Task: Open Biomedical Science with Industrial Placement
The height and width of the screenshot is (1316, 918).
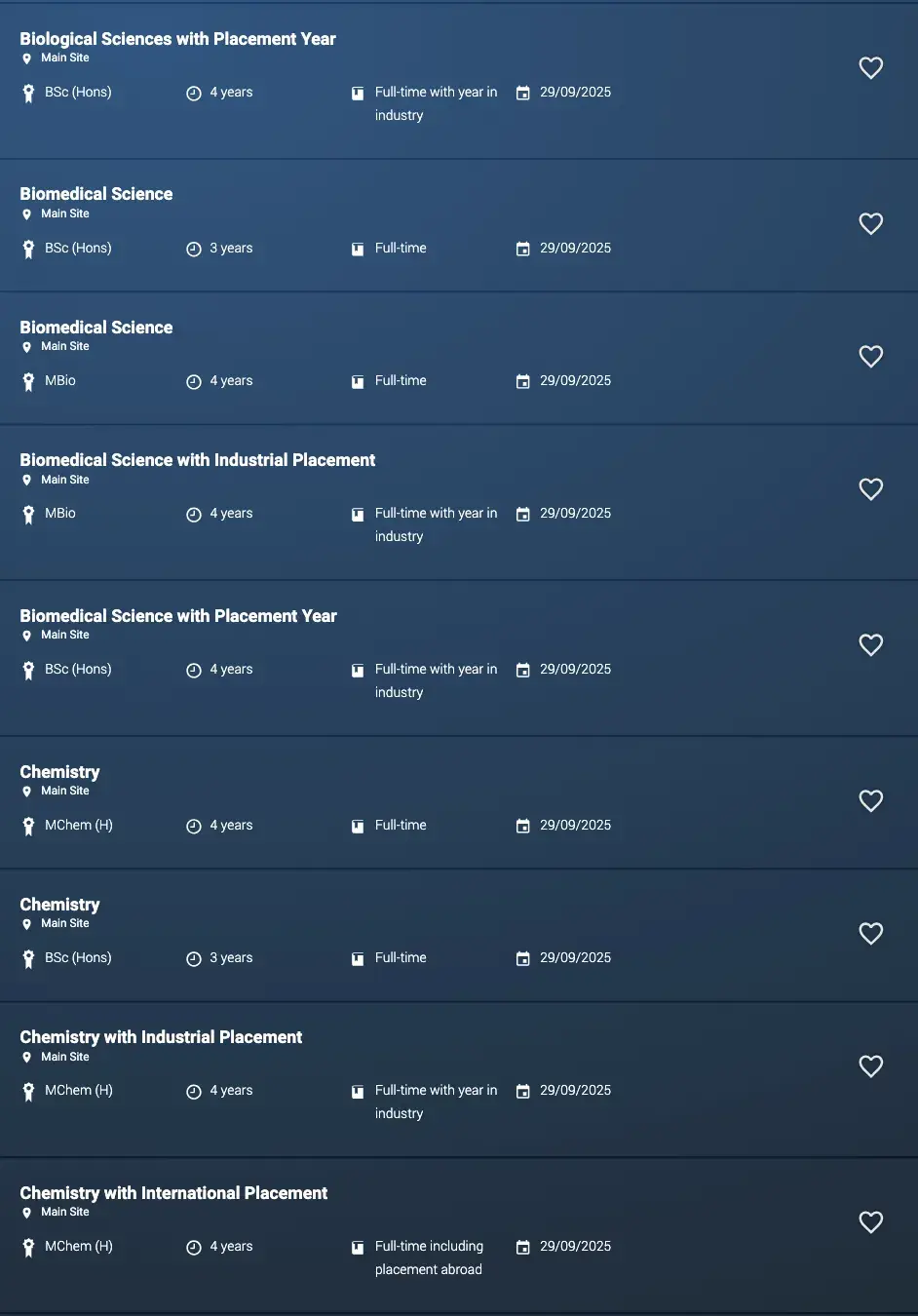Action: [197, 460]
